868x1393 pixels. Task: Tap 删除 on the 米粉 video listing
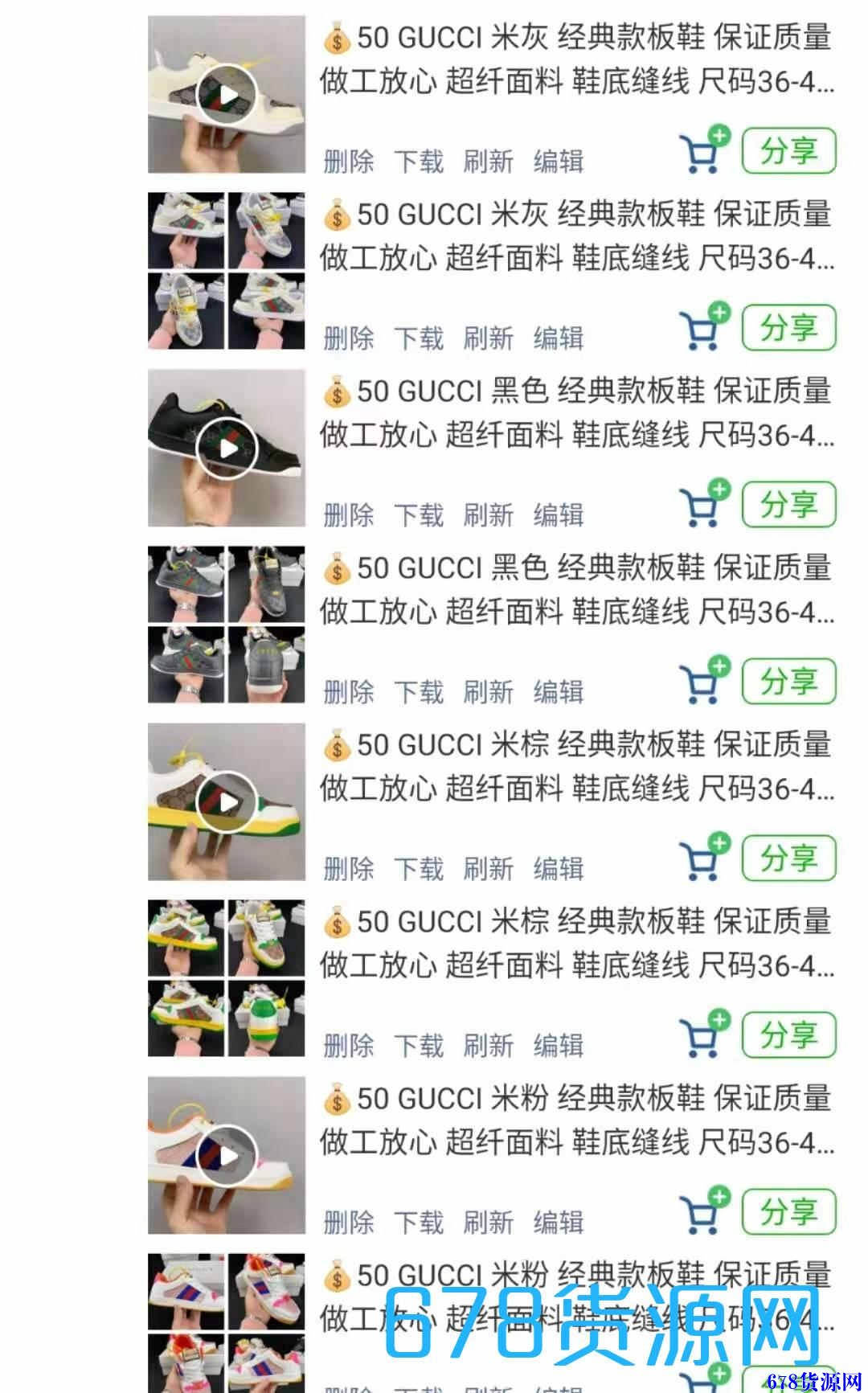[x=349, y=1222]
